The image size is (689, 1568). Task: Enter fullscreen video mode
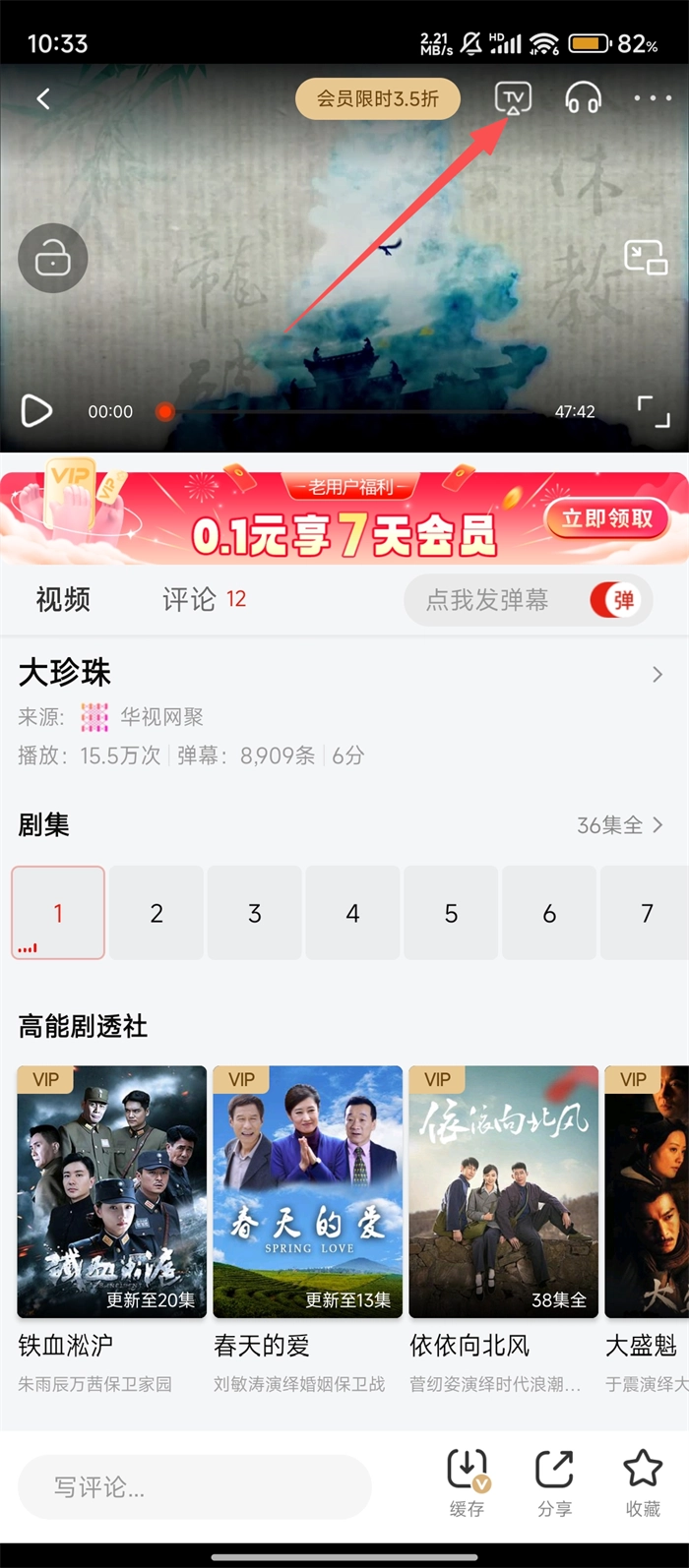tap(654, 411)
